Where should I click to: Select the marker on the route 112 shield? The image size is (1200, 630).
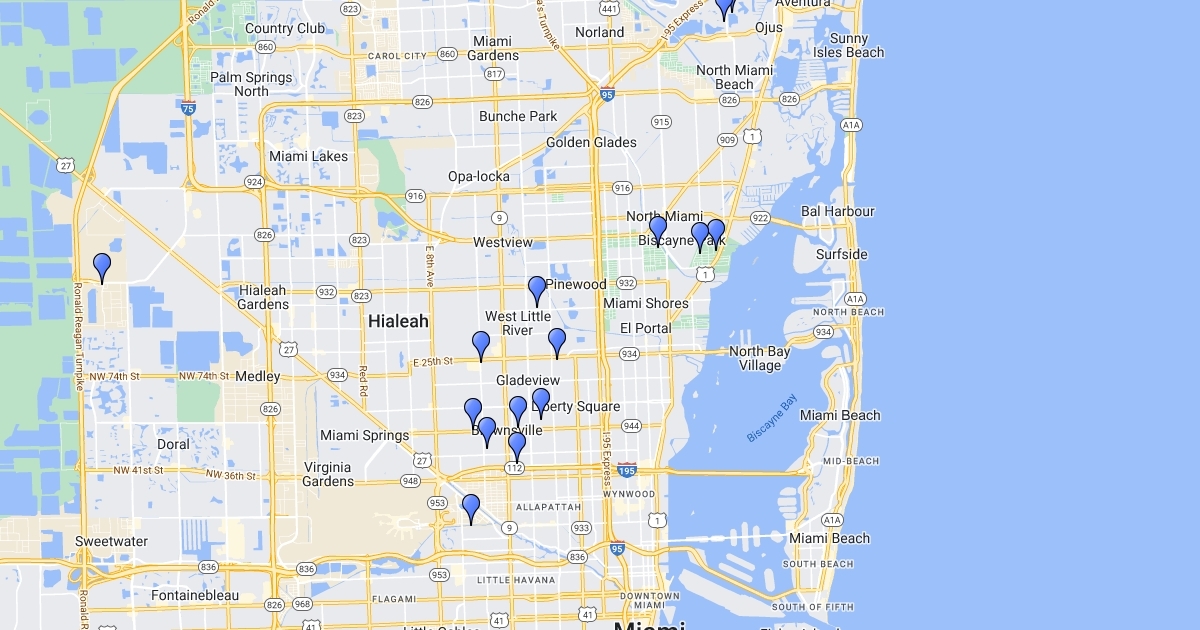[x=517, y=445]
